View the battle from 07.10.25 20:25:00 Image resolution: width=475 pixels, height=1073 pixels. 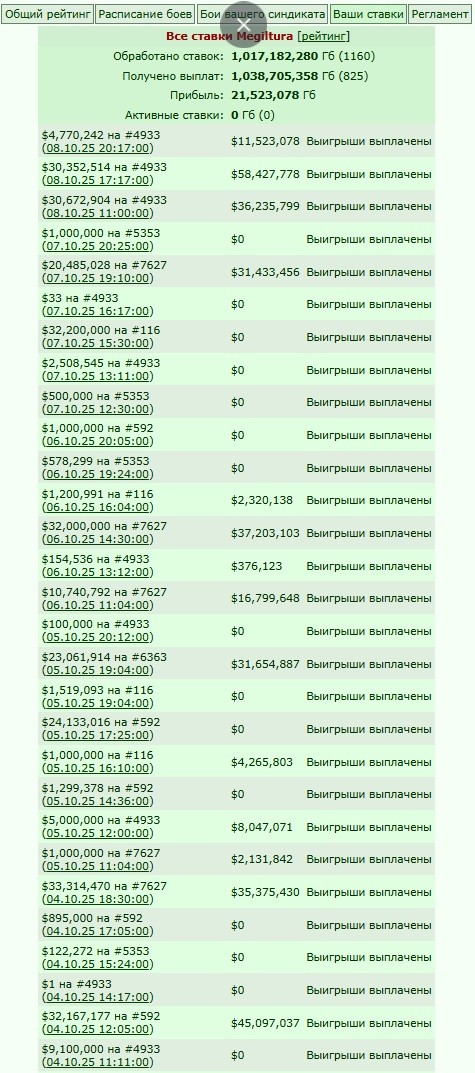tap(98, 246)
